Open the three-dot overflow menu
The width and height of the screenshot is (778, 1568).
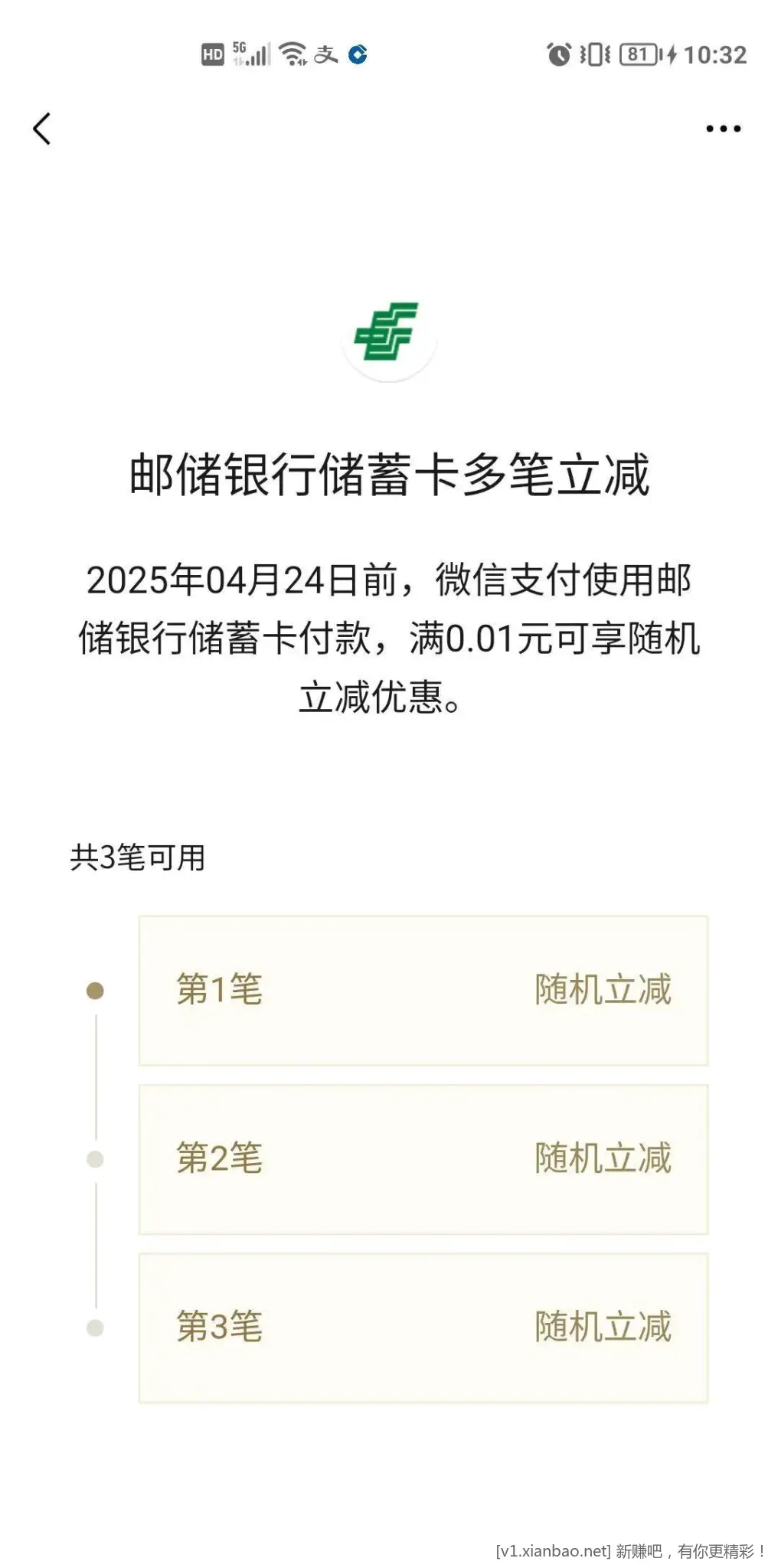tap(723, 129)
